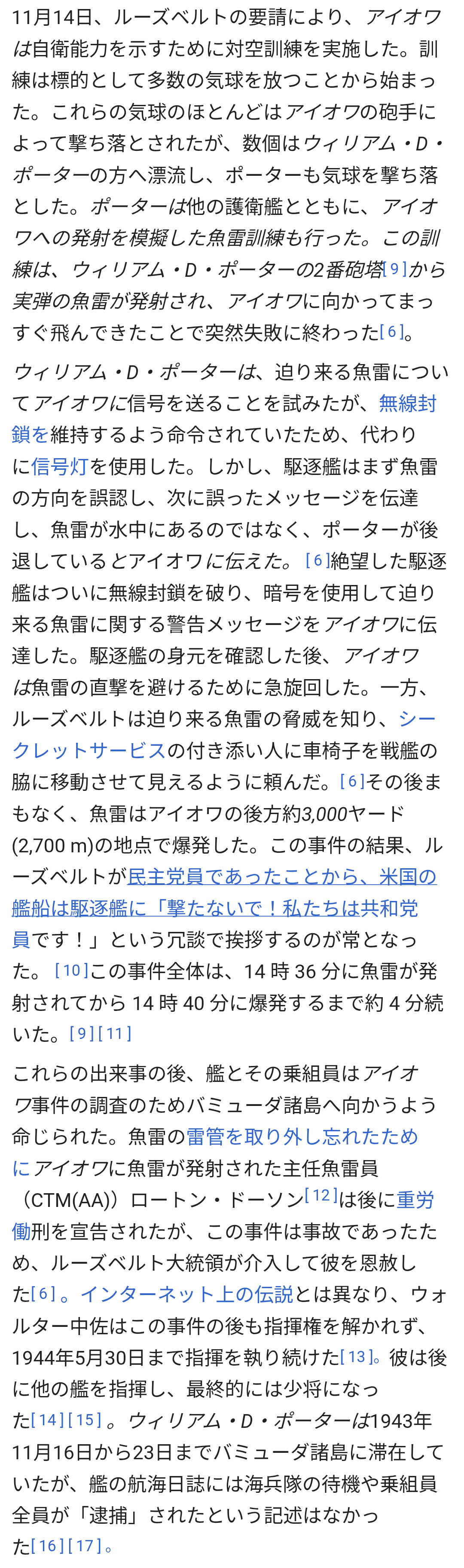
Task: Open footnote reference 14
Action: [x=47, y=1420]
